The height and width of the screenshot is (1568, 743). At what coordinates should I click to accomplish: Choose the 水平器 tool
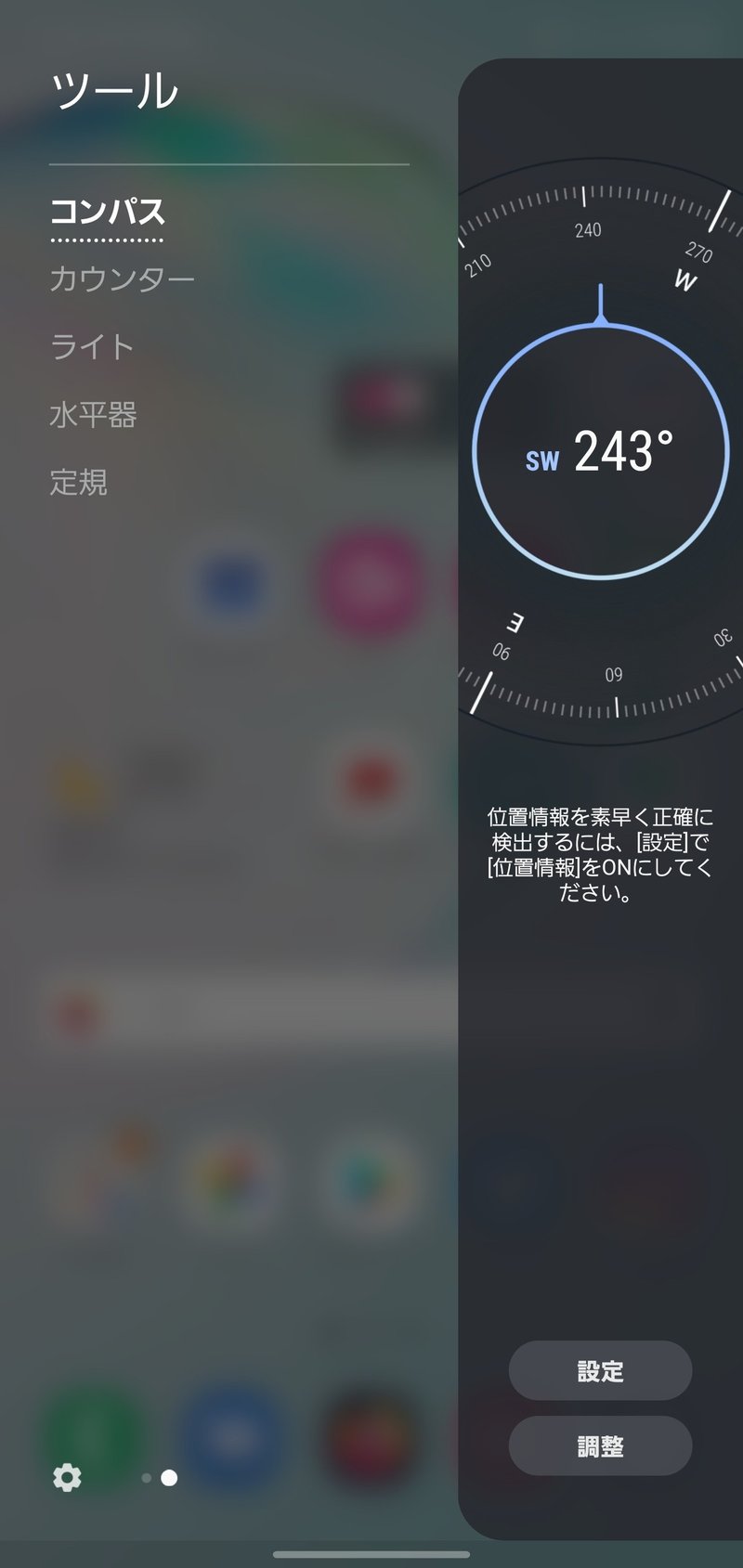tap(93, 415)
